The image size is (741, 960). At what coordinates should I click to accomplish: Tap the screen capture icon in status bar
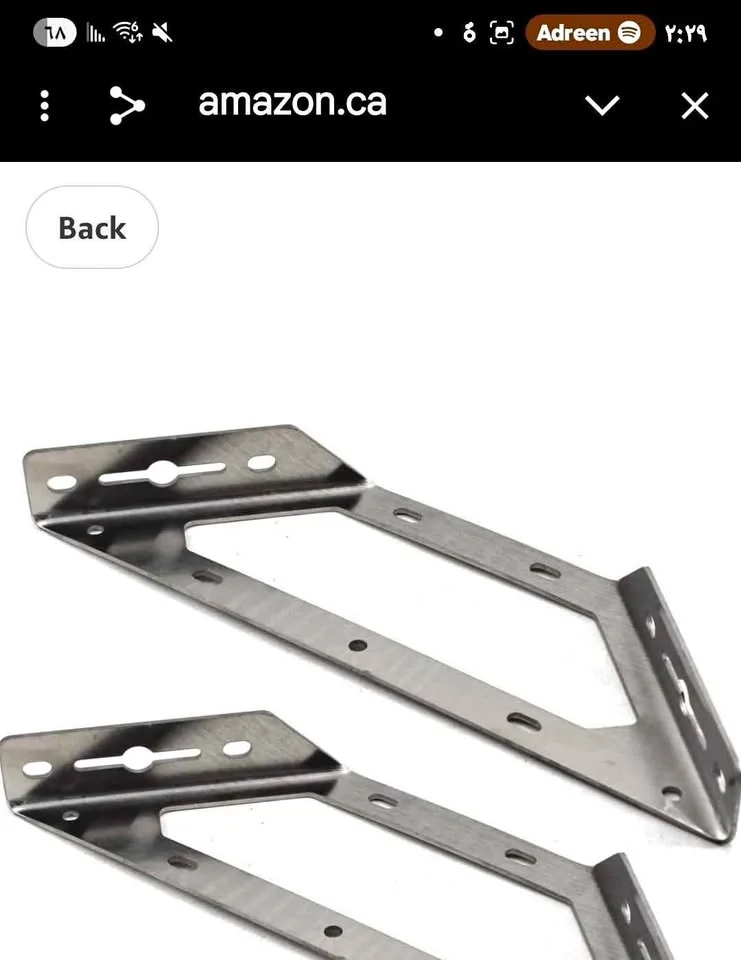(x=502, y=32)
